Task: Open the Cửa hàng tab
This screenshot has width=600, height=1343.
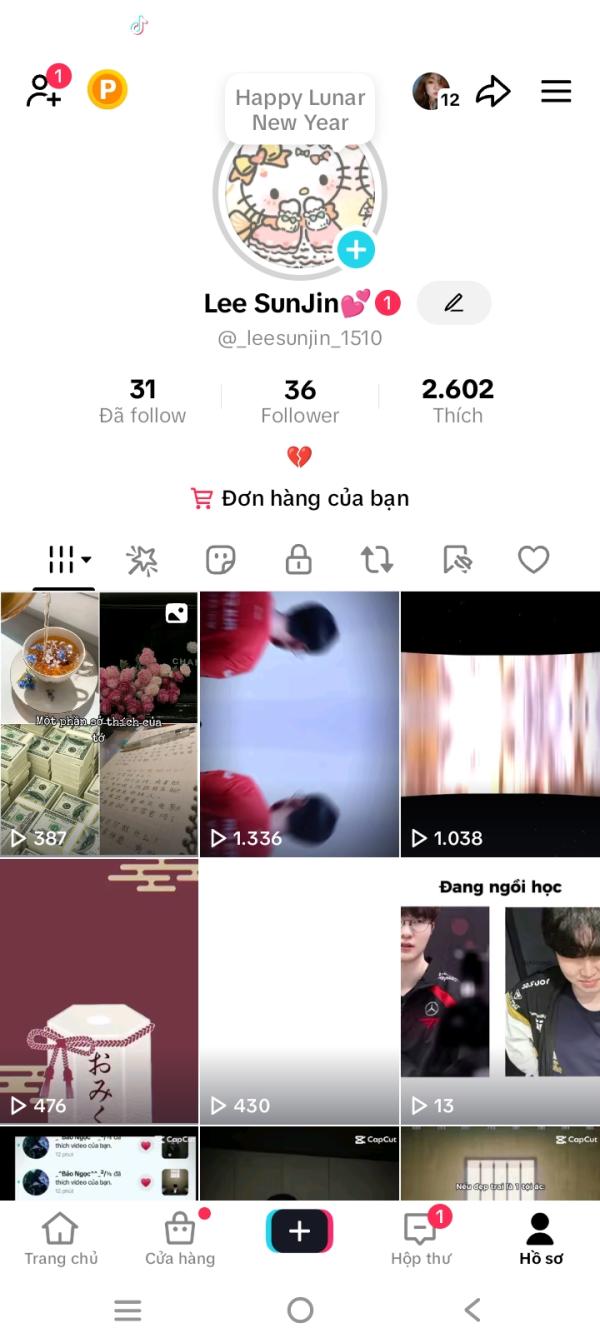Action: [180, 1239]
